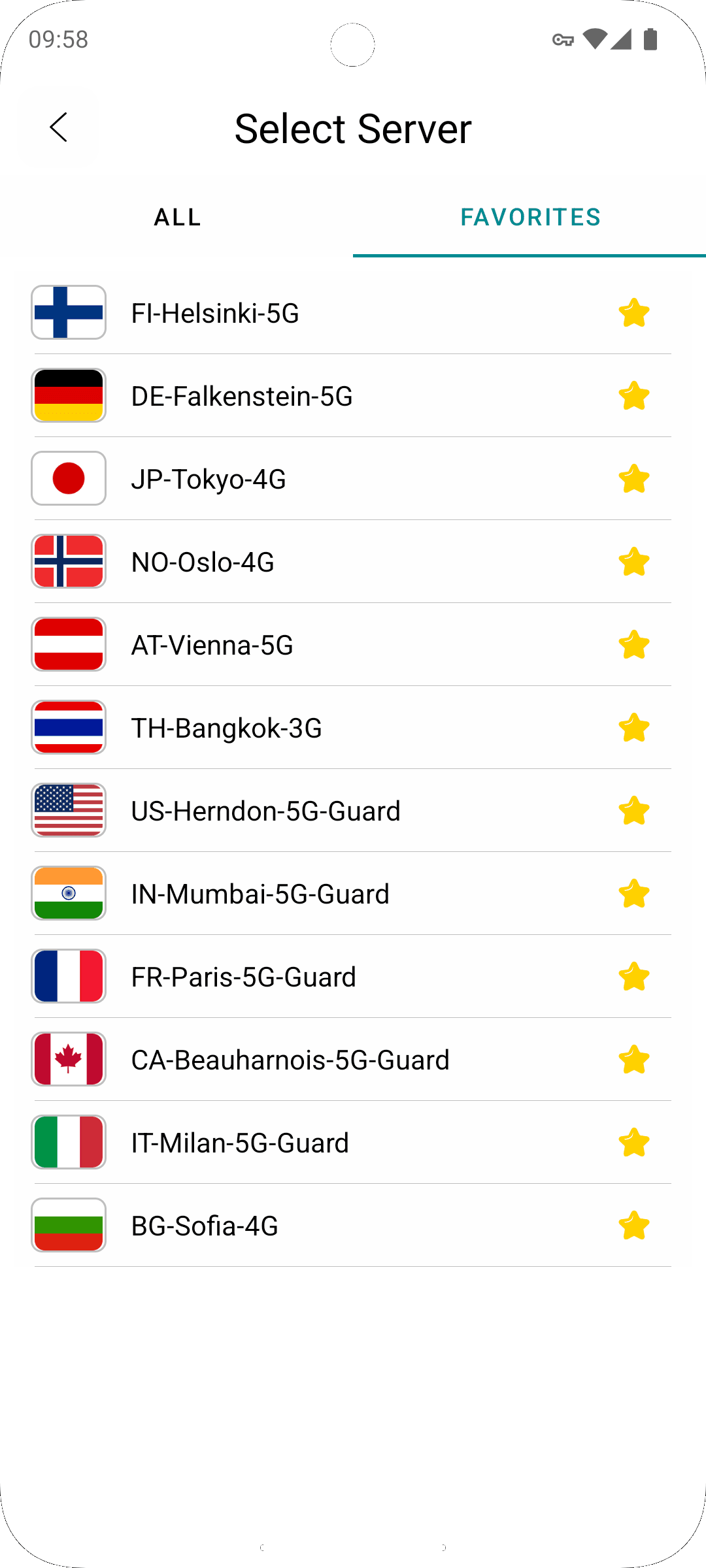
Task: Click the Finland flag icon
Action: [x=68, y=312]
